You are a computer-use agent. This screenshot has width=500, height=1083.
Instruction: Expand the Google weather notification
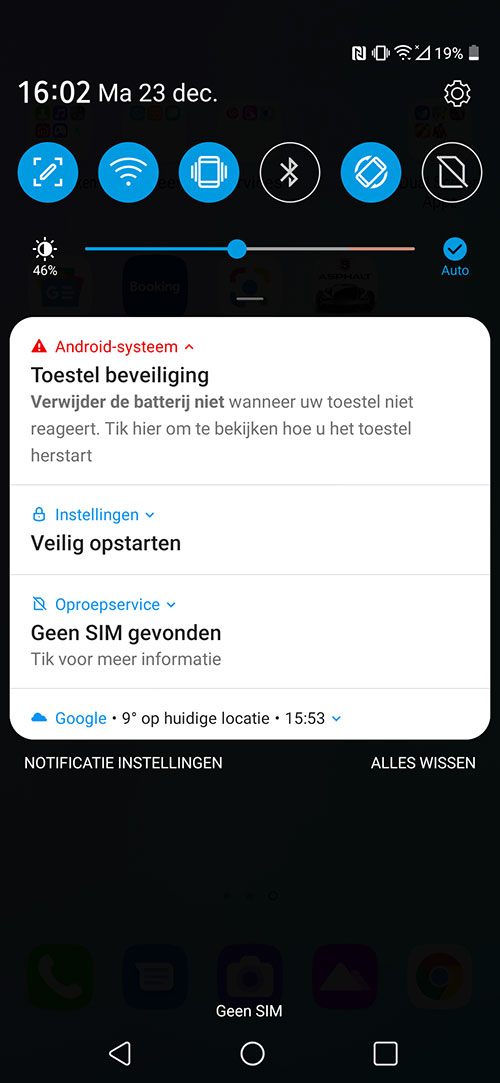coord(336,719)
